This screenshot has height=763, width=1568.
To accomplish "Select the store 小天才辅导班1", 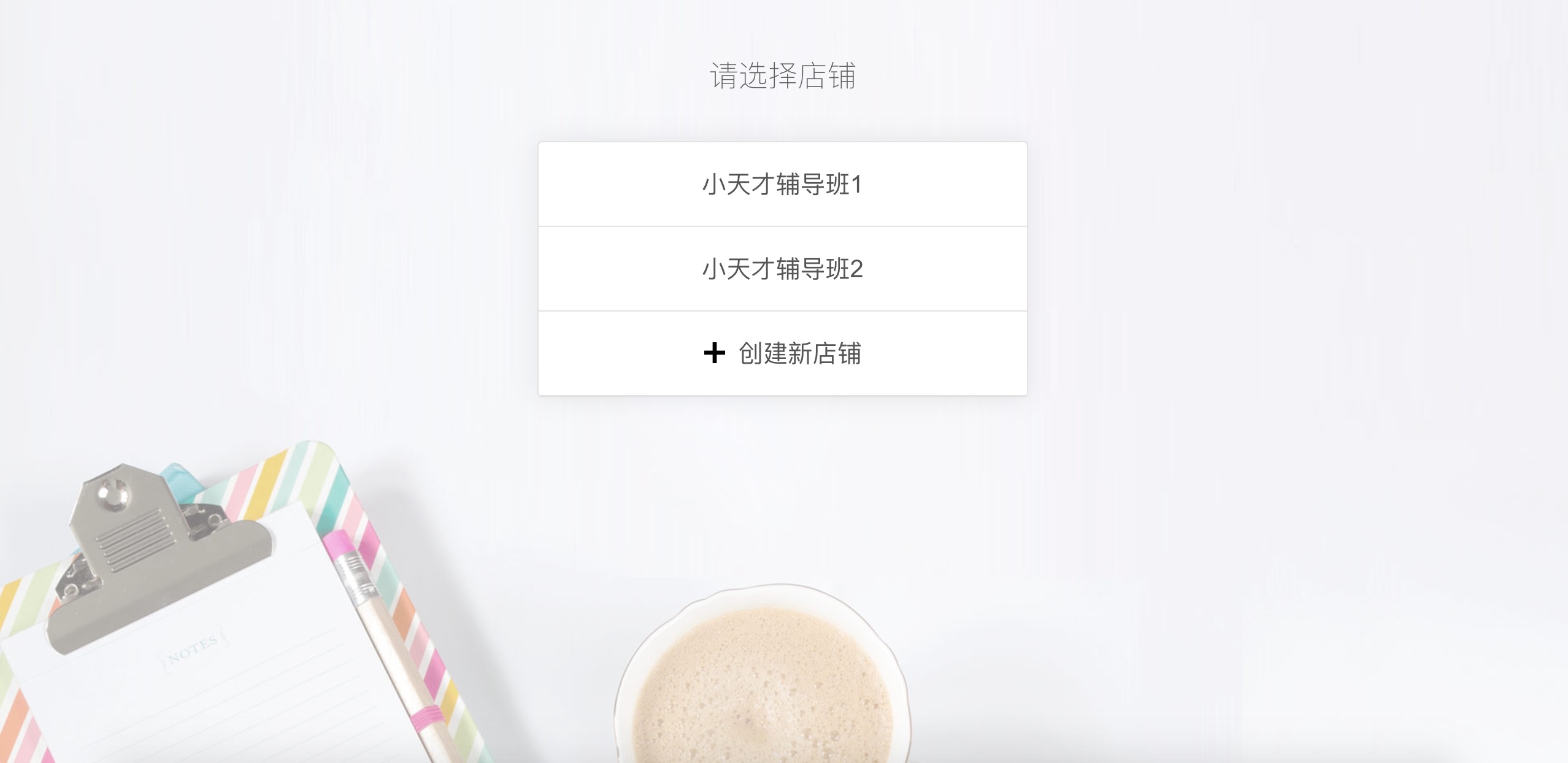I will [782, 185].
